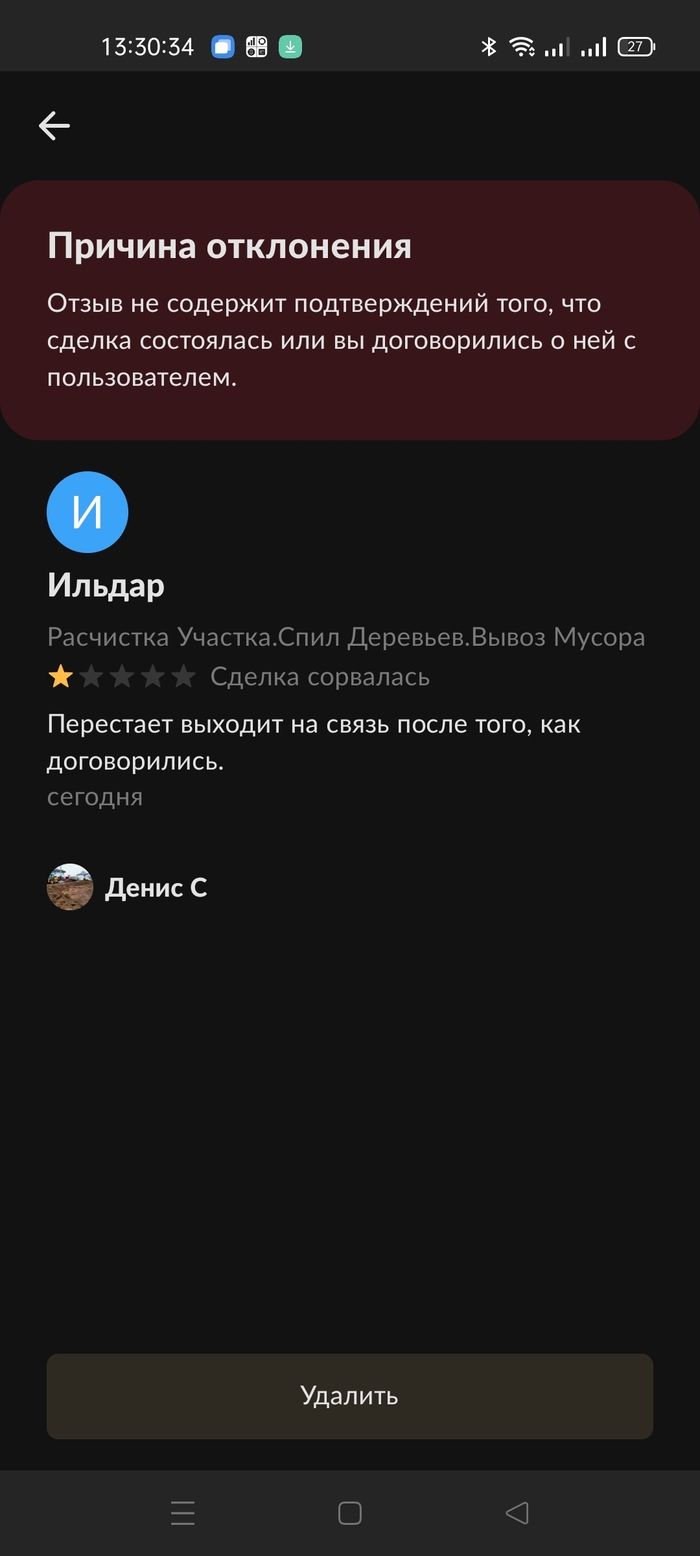The height and width of the screenshot is (1556, 700).
Task: Open the system recent apps menu
Action: coord(183,1513)
